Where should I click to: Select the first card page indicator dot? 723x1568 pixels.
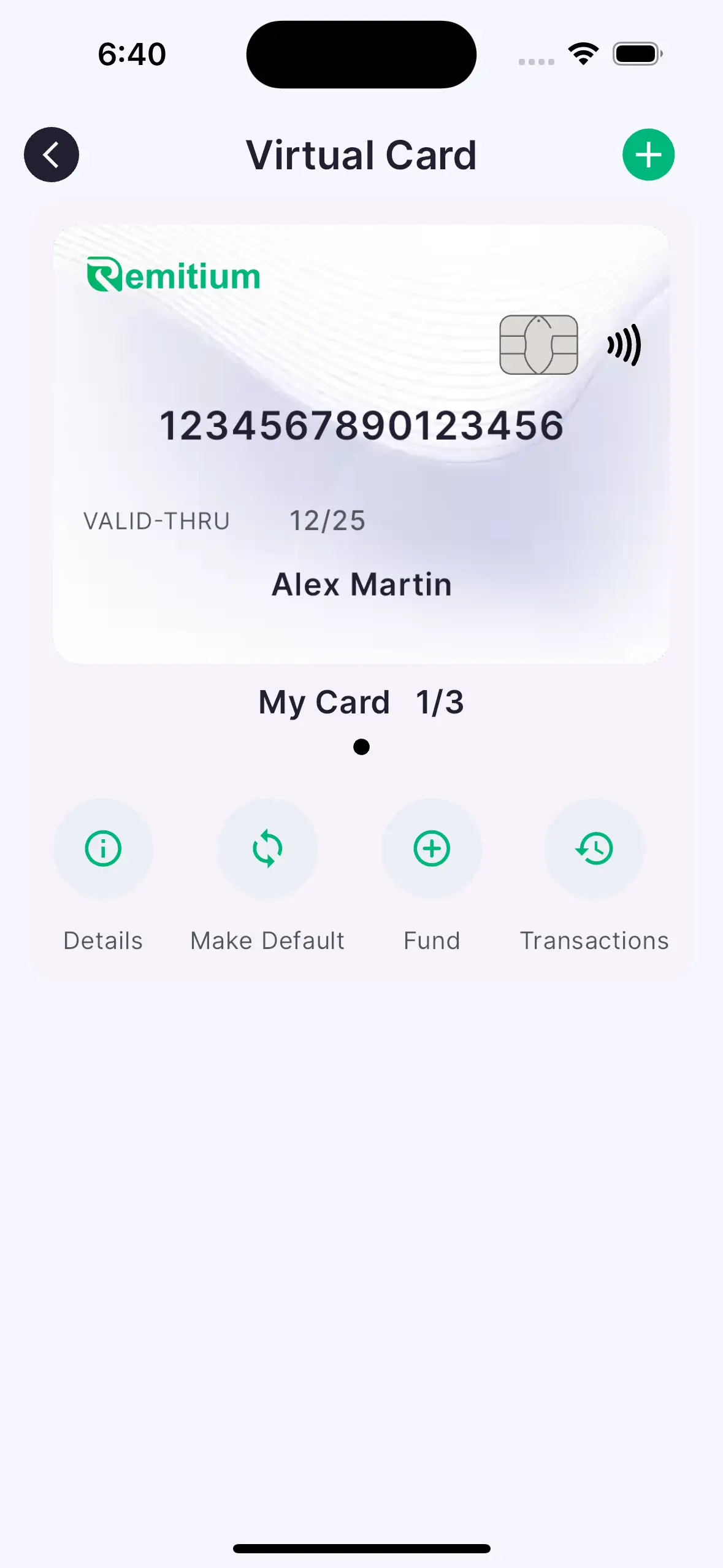tap(361, 747)
